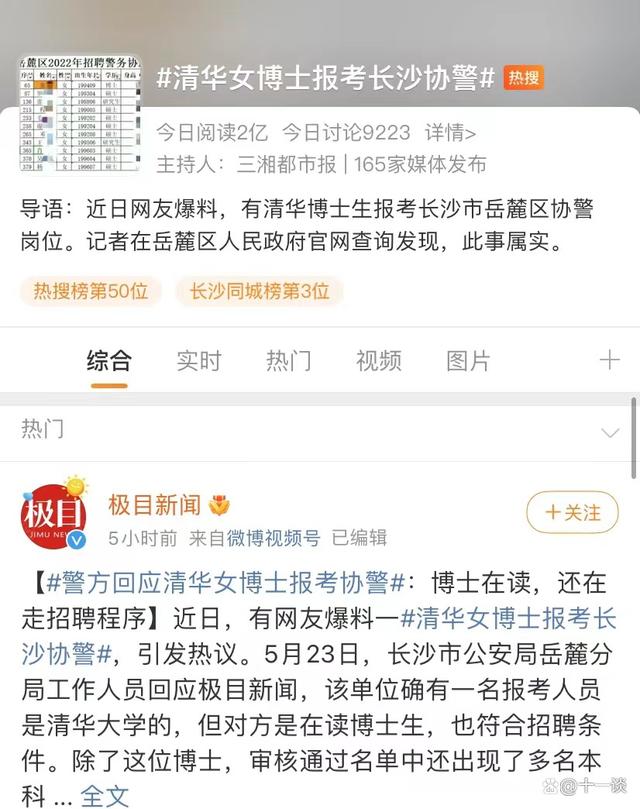Viewport: 640px width, 809px height.
Task: Expand the 热门 sort dropdown
Action: point(609,432)
